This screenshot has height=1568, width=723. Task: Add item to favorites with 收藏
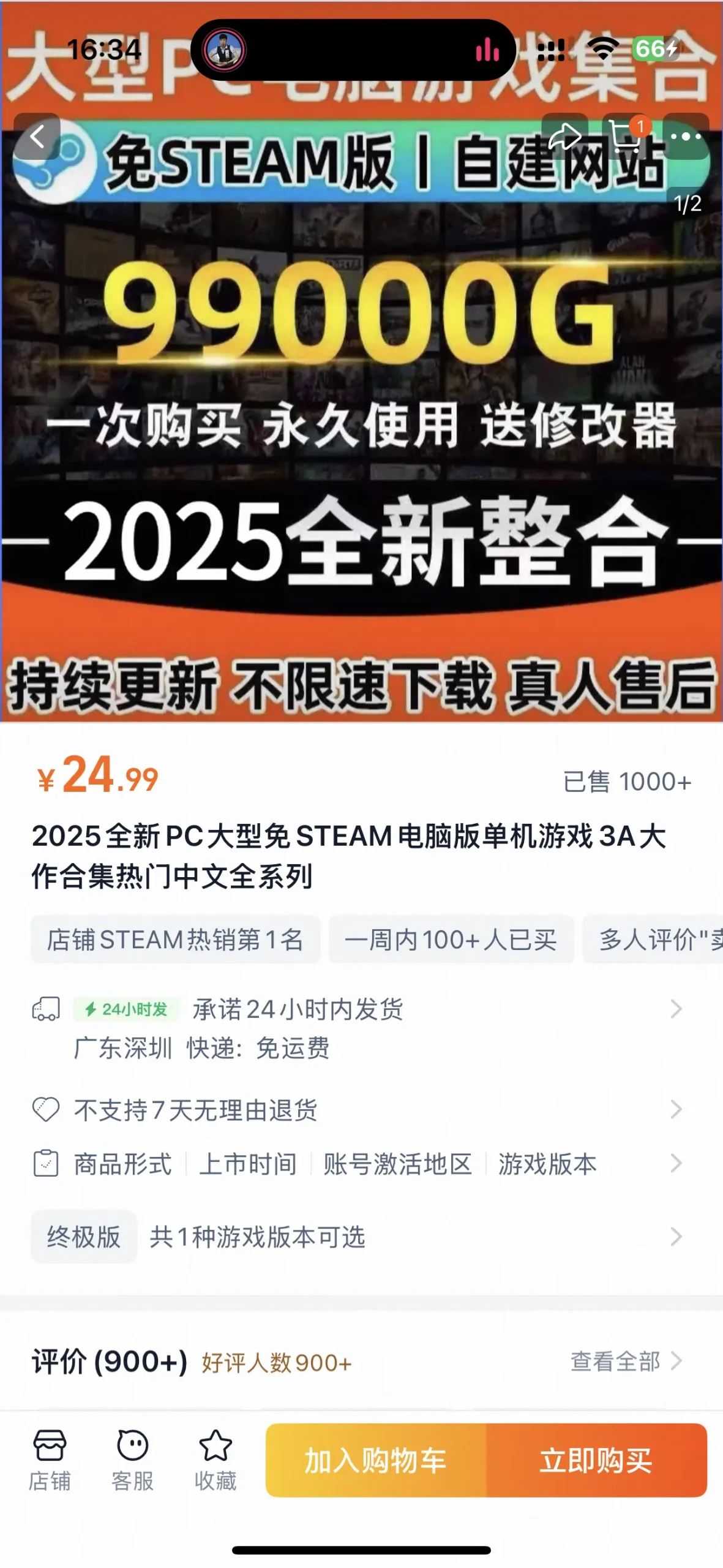click(215, 1461)
